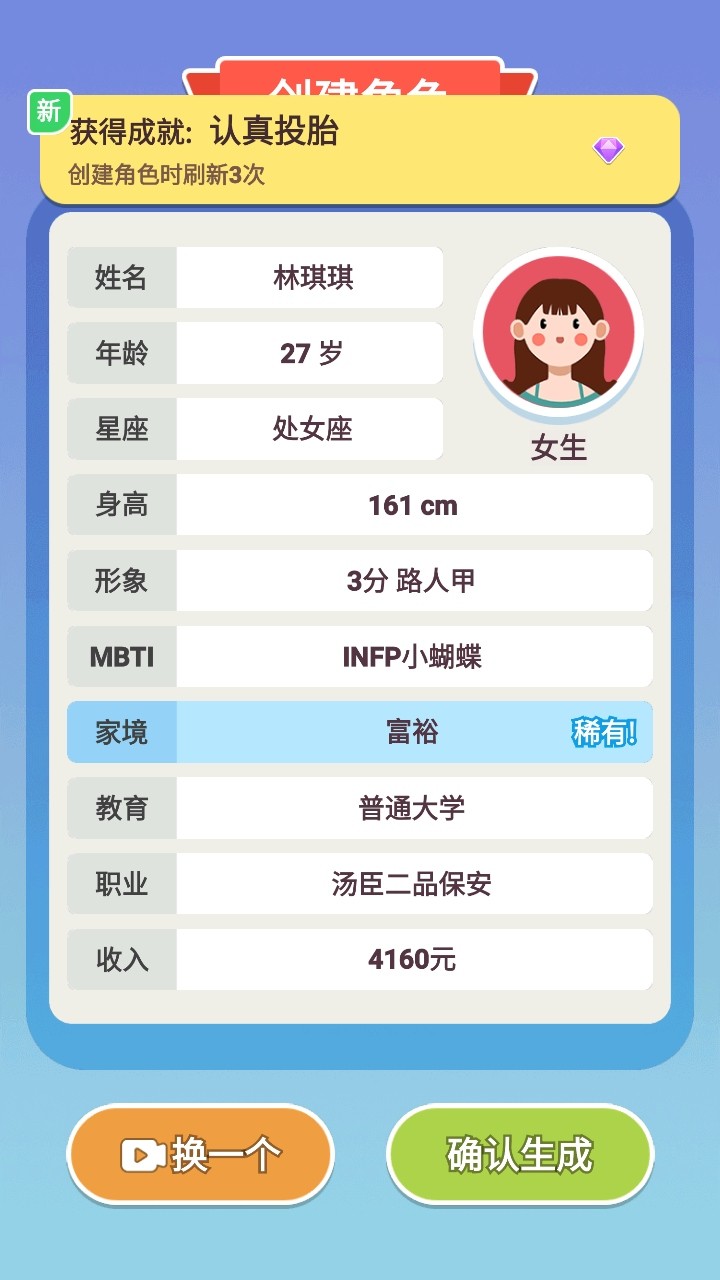Tap the video camera icon on 换一个 button
The height and width of the screenshot is (1280, 720).
142,1153
